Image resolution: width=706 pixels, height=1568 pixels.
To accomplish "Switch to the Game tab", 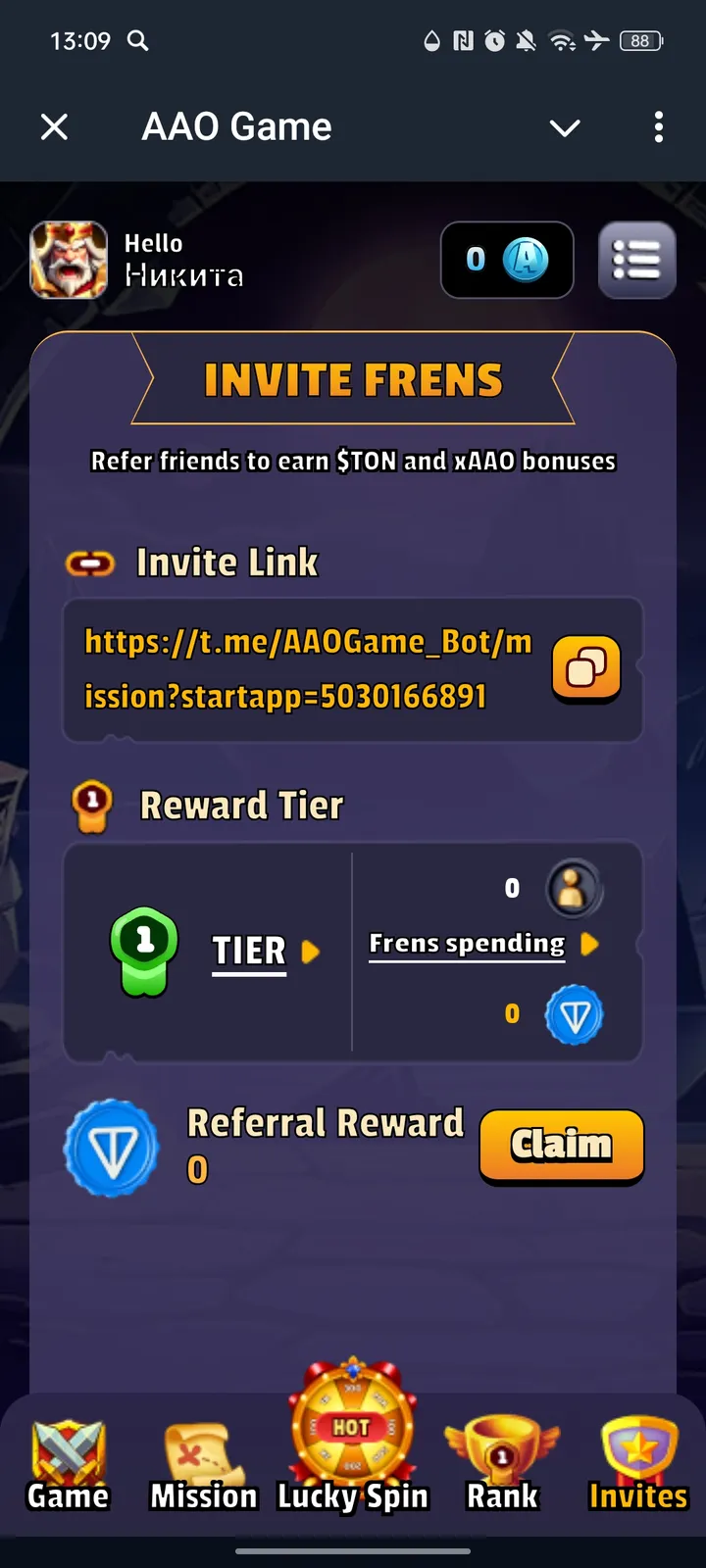I will point(68,1467).
